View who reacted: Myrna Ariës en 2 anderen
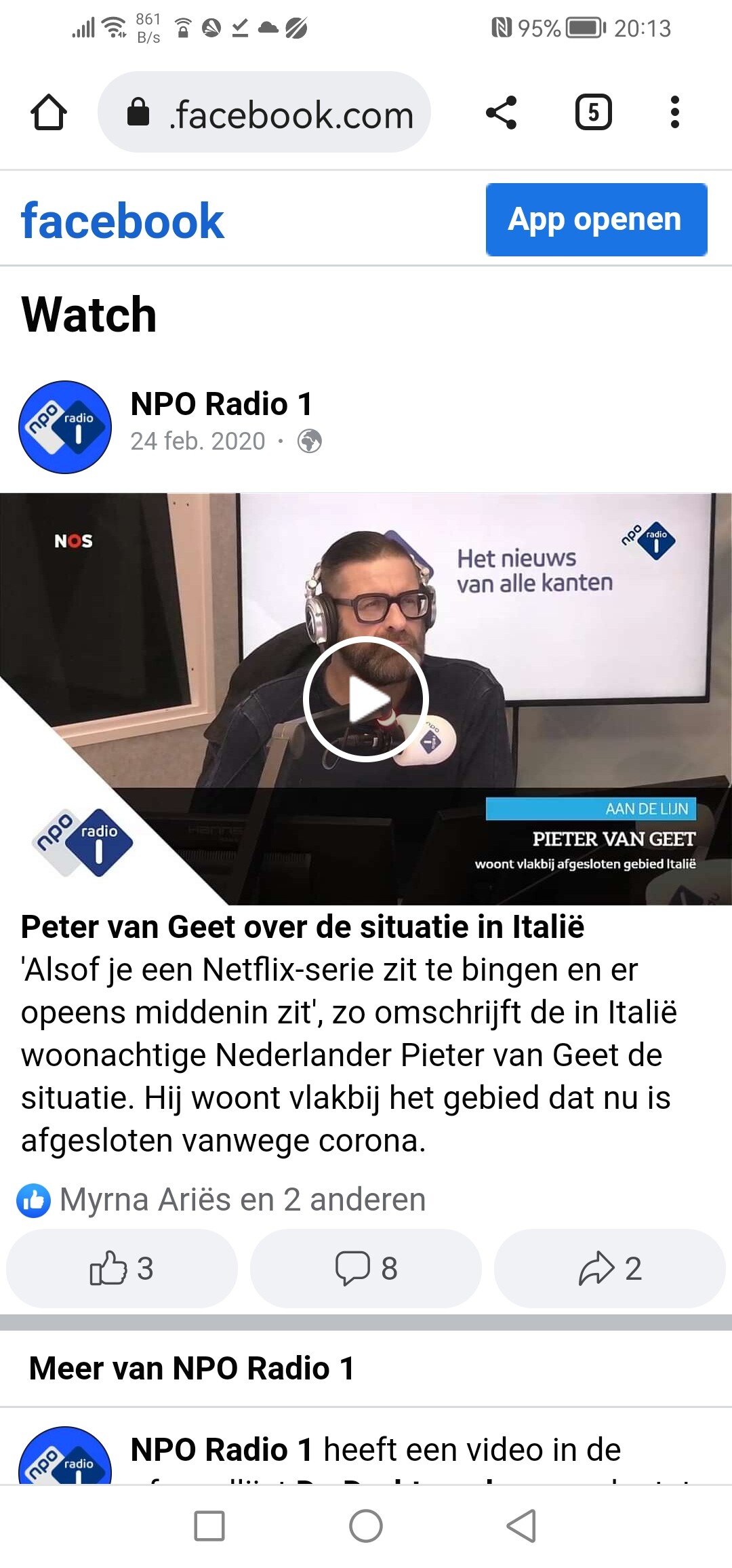This screenshot has height=1568, width=732. click(222, 1200)
